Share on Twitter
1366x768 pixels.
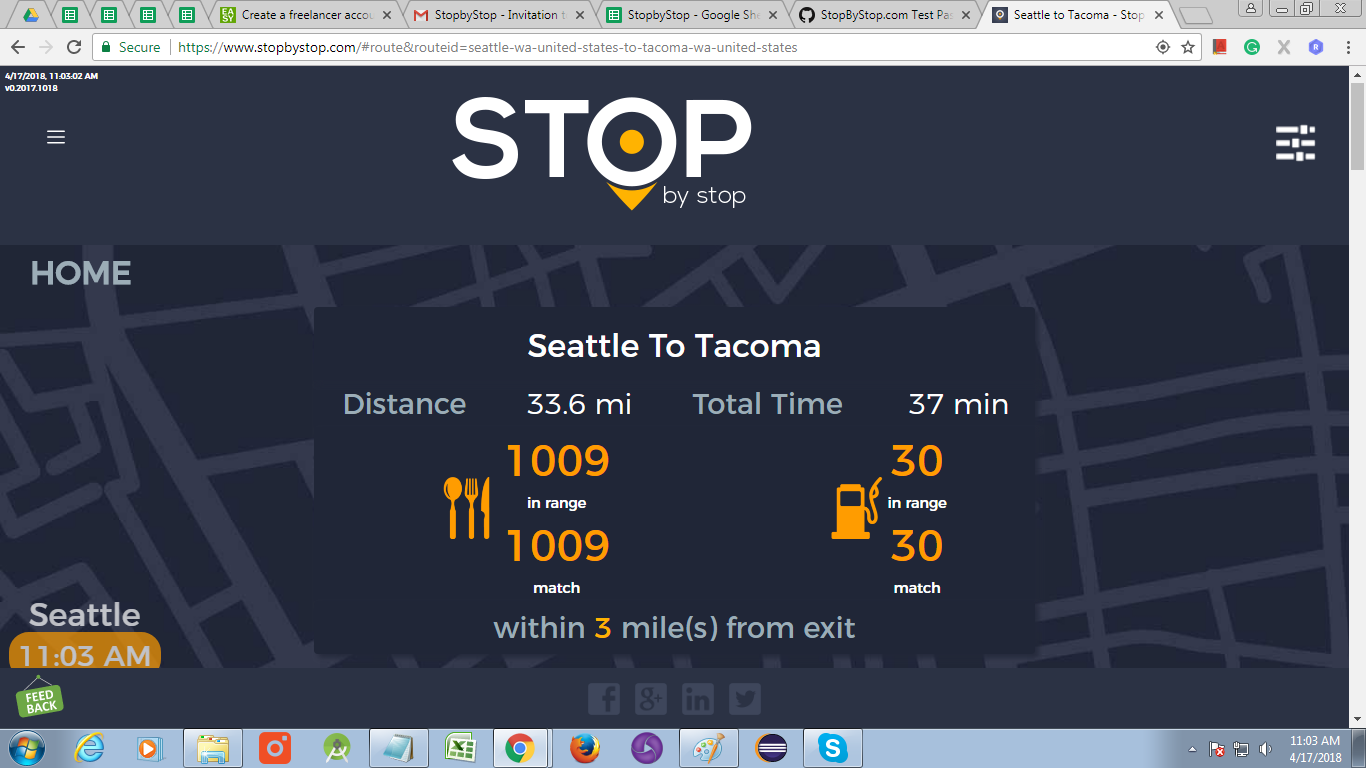click(745, 699)
